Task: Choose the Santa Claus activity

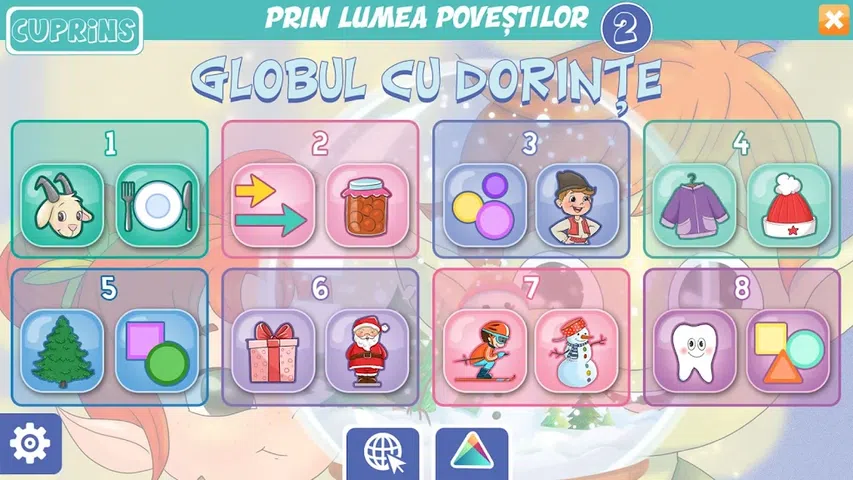Action: coord(367,350)
